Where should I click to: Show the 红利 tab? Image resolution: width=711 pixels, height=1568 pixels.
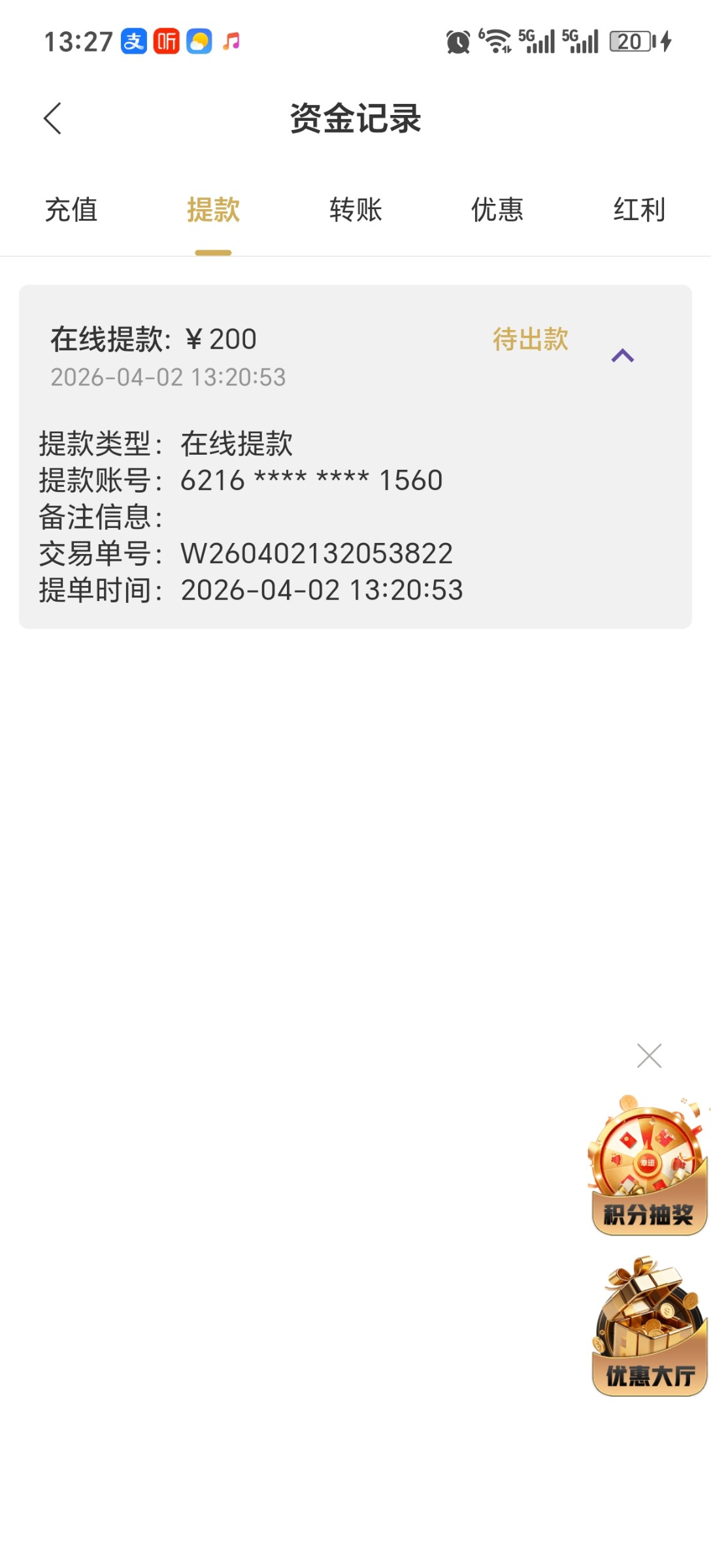(x=639, y=210)
